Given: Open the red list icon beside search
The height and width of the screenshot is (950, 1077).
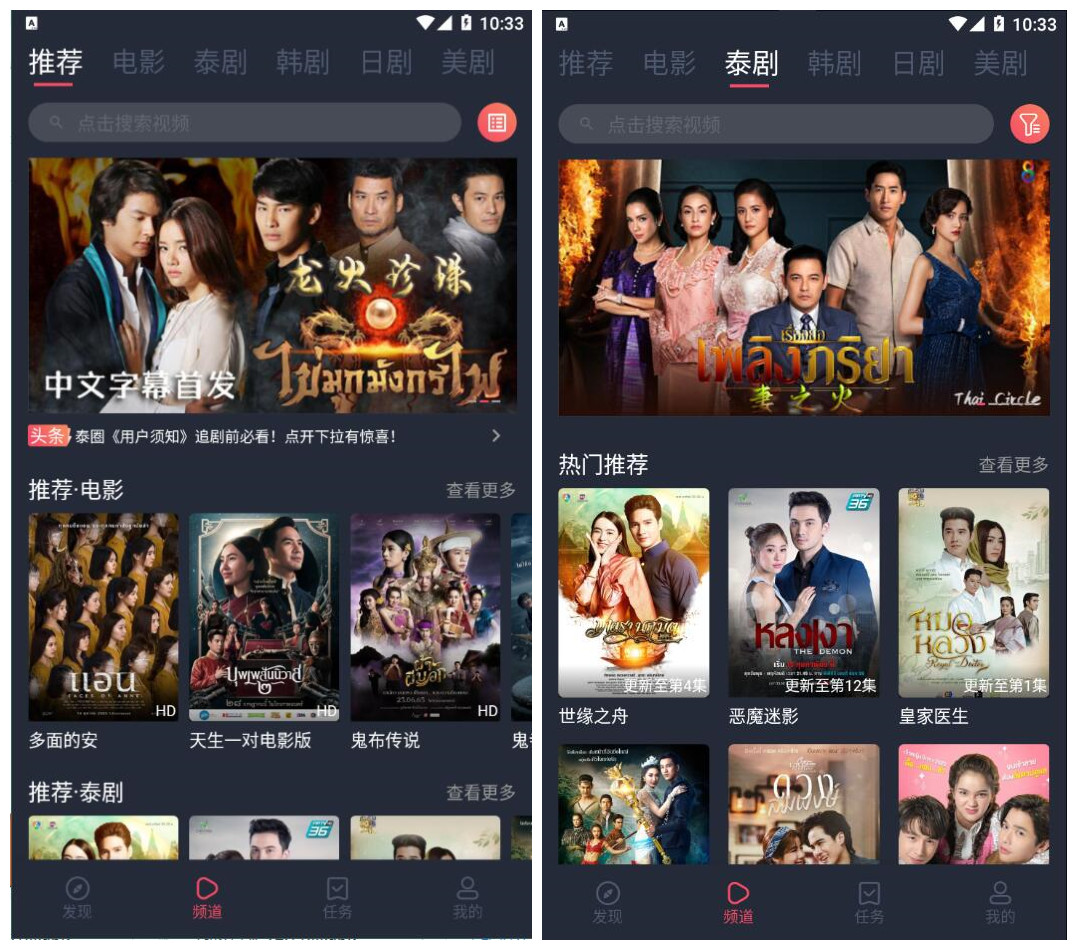Looking at the screenshot, I should point(496,123).
